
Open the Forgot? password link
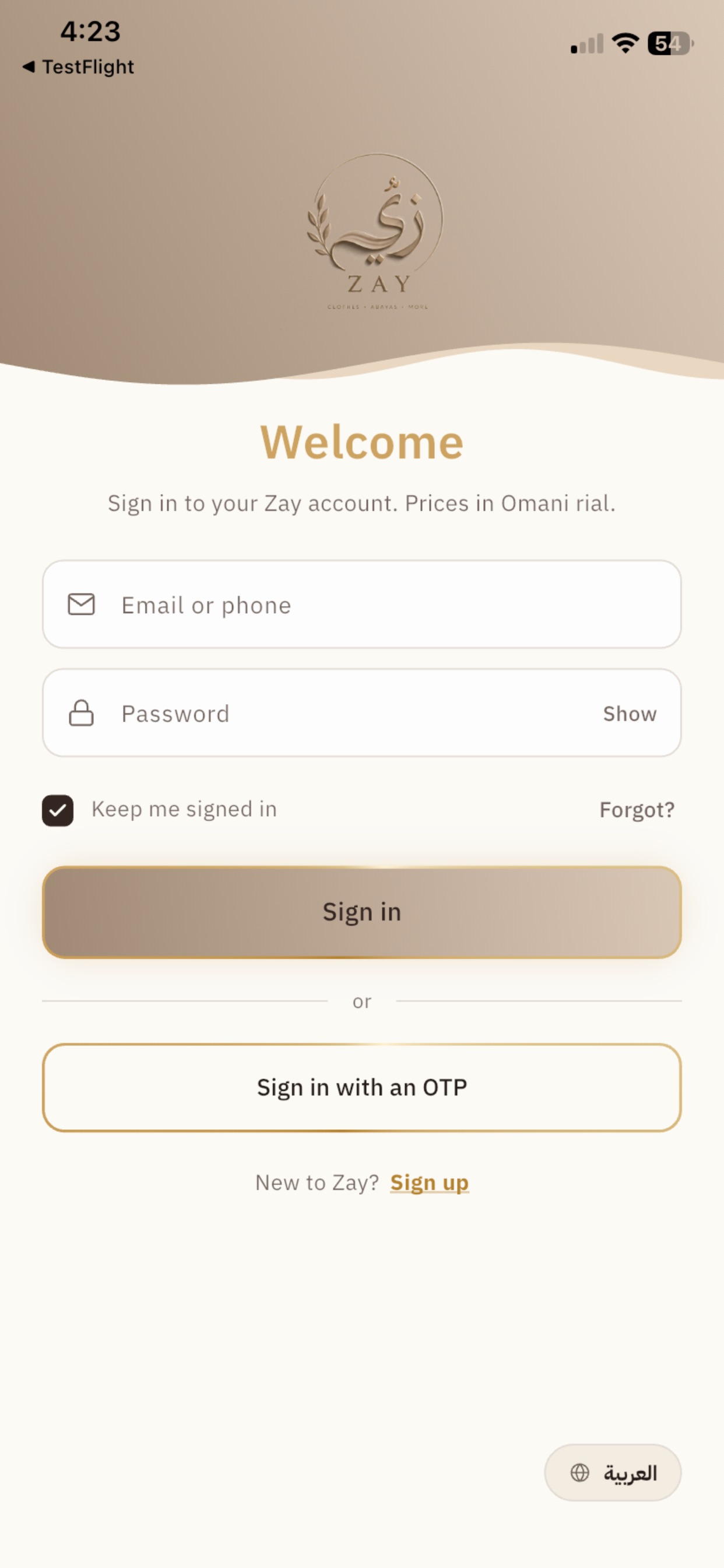[x=637, y=810]
